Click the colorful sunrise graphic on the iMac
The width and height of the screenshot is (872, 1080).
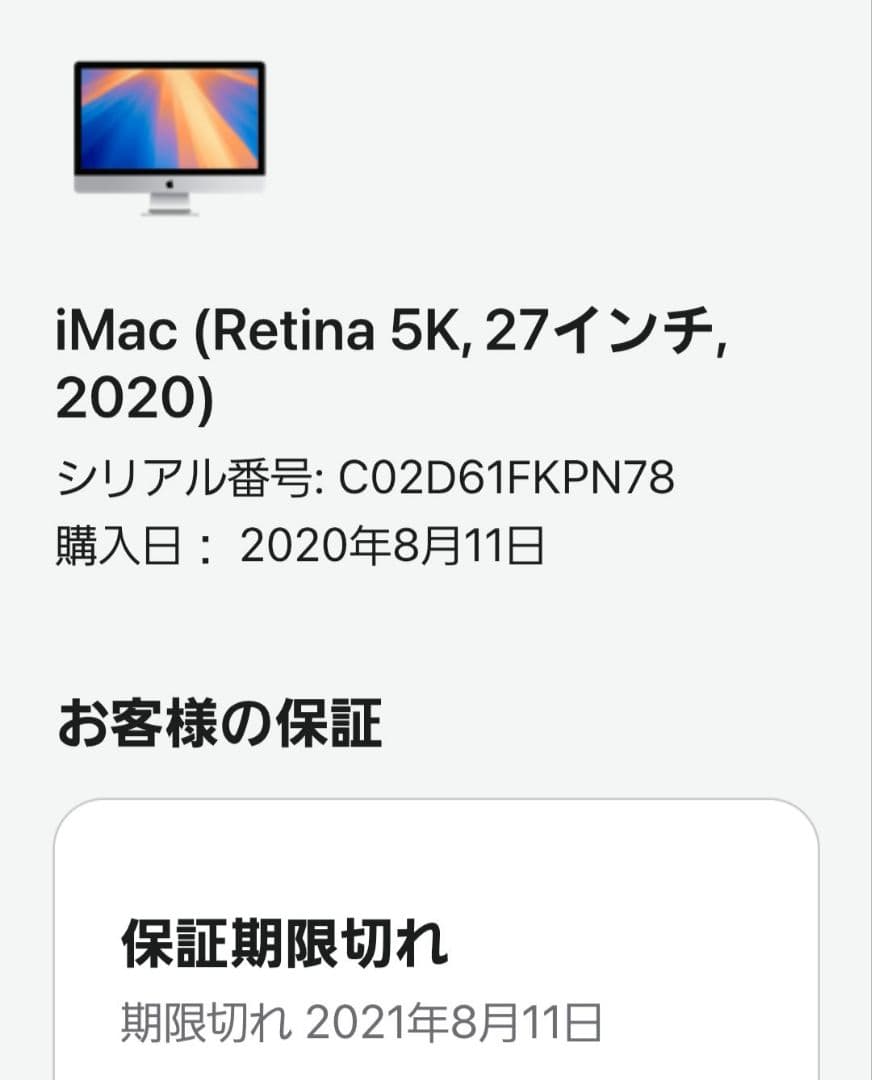click(170, 115)
